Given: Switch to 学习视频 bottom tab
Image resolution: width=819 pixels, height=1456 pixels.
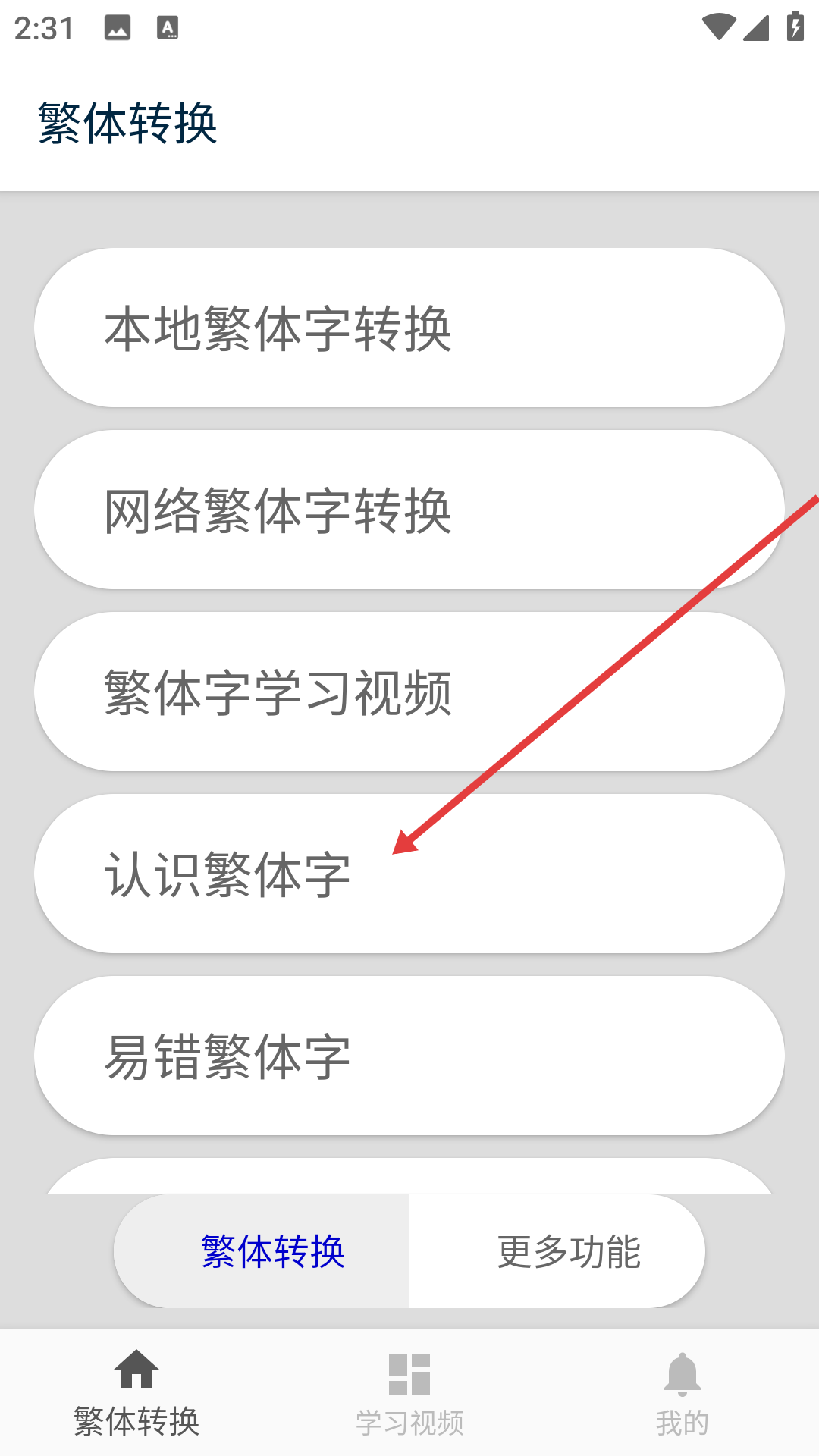Looking at the screenshot, I should [x=409, y=1392].
